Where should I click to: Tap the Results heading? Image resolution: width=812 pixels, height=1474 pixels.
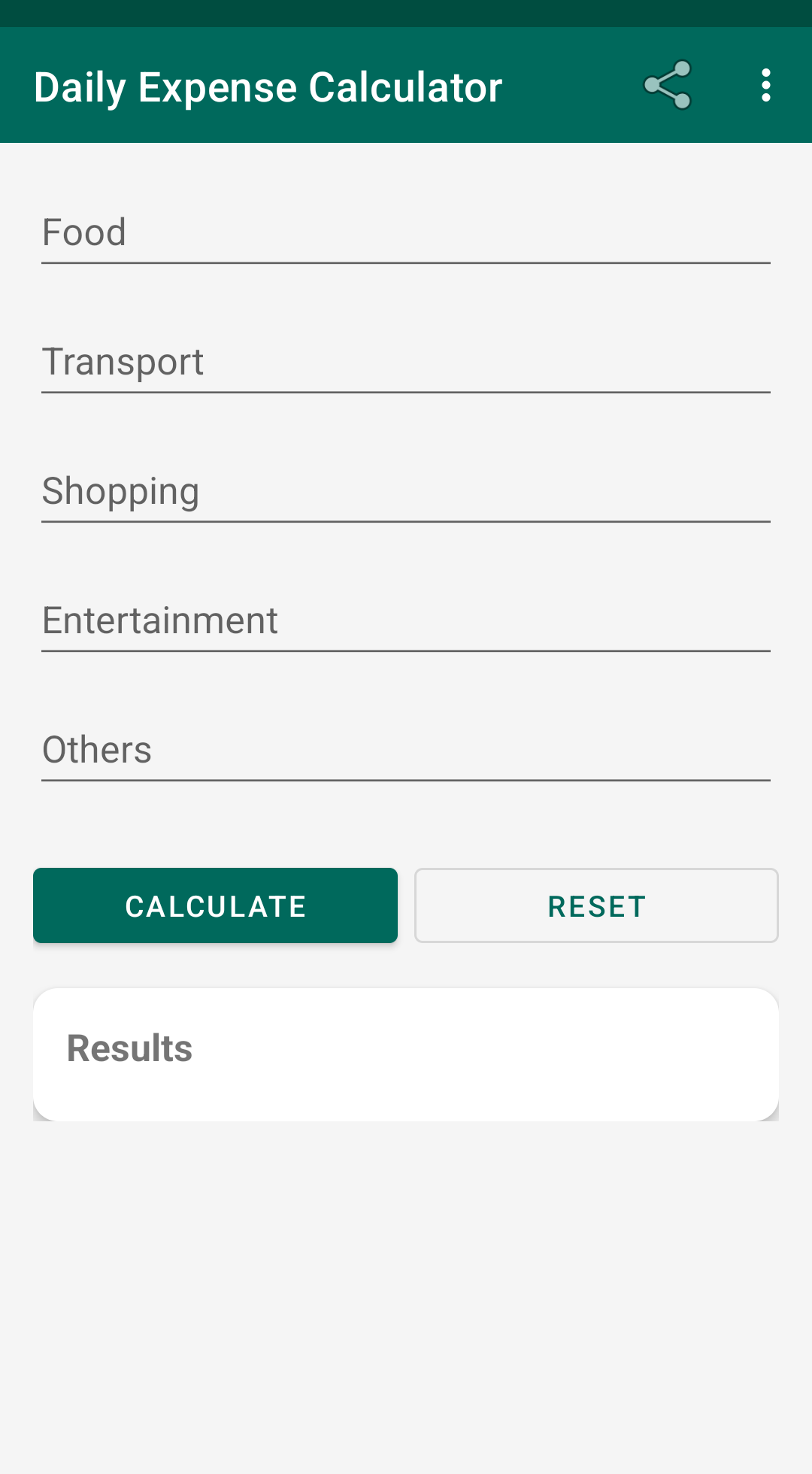coord(129,1047)
